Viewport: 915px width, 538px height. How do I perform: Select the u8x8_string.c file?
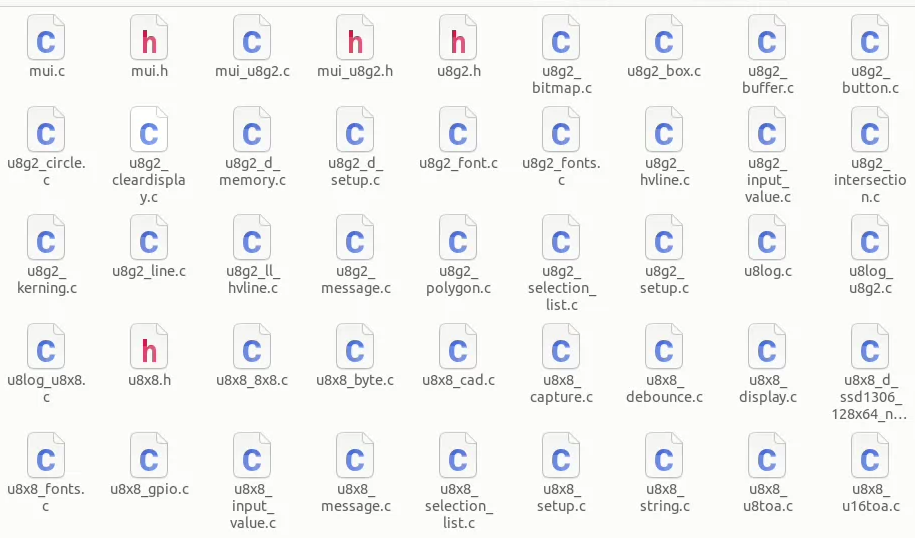(x=664, y=460)
